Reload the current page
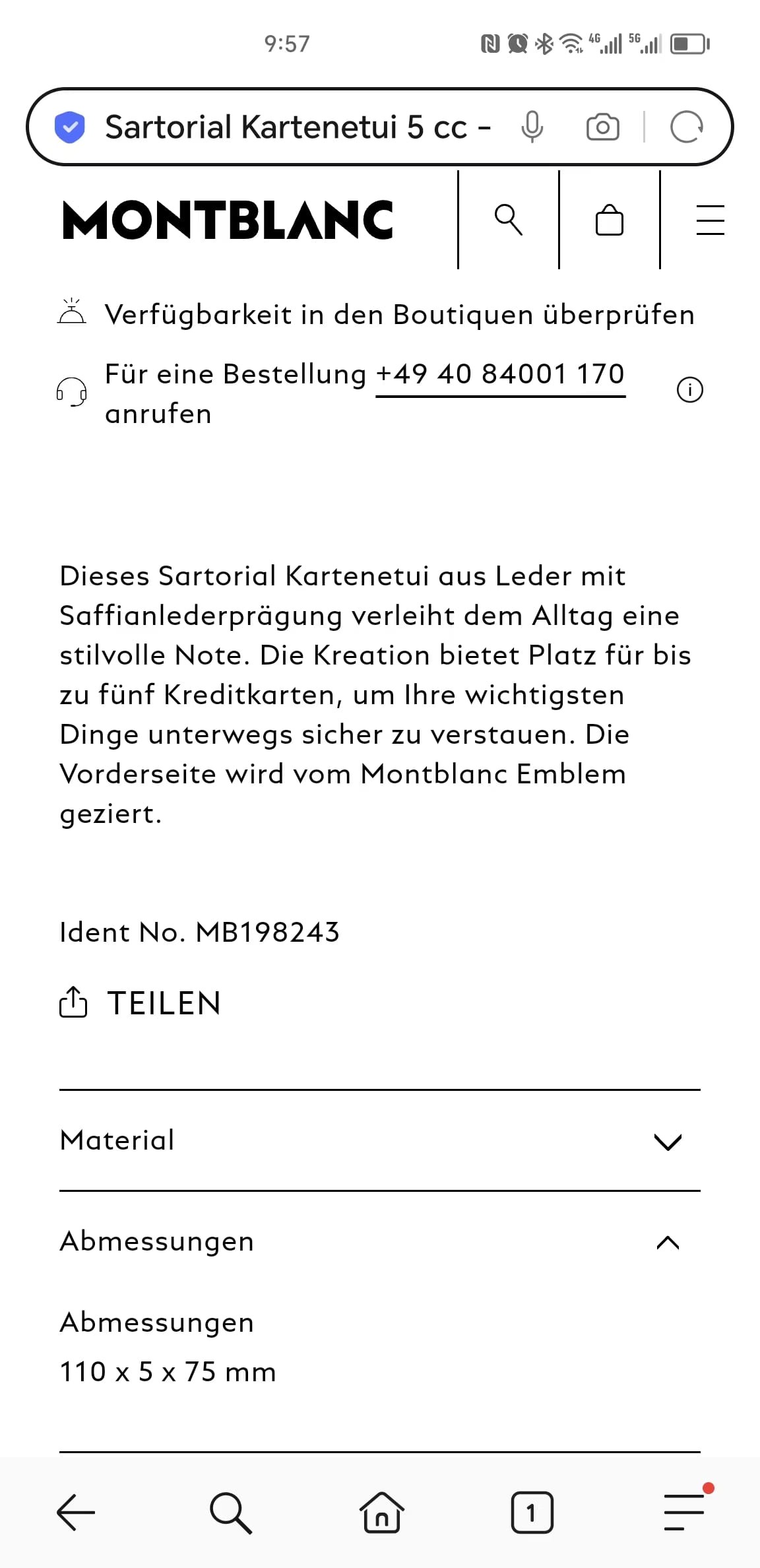The width and height of the screenshot is (760, 1568). point(687,127)
